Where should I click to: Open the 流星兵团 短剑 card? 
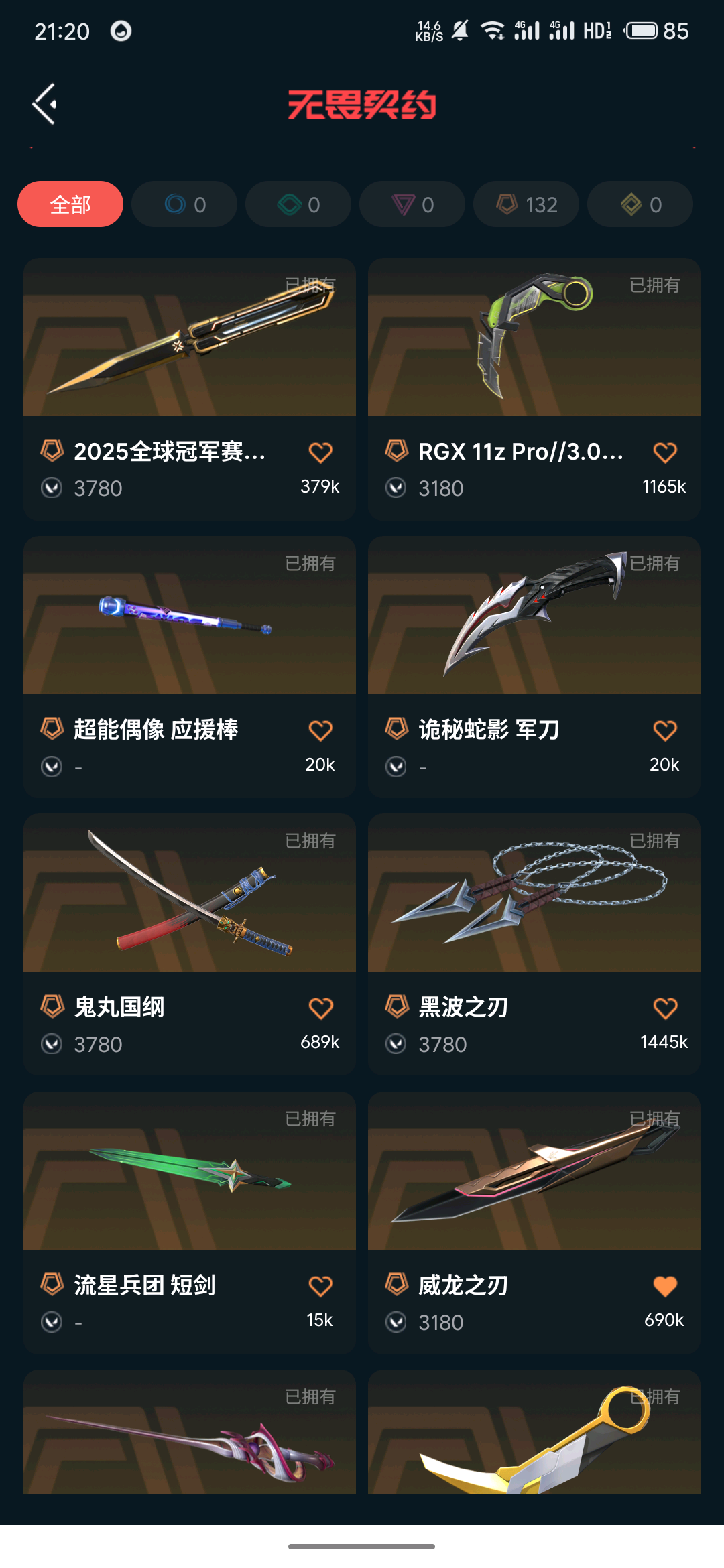click(x=190, y=1171)
